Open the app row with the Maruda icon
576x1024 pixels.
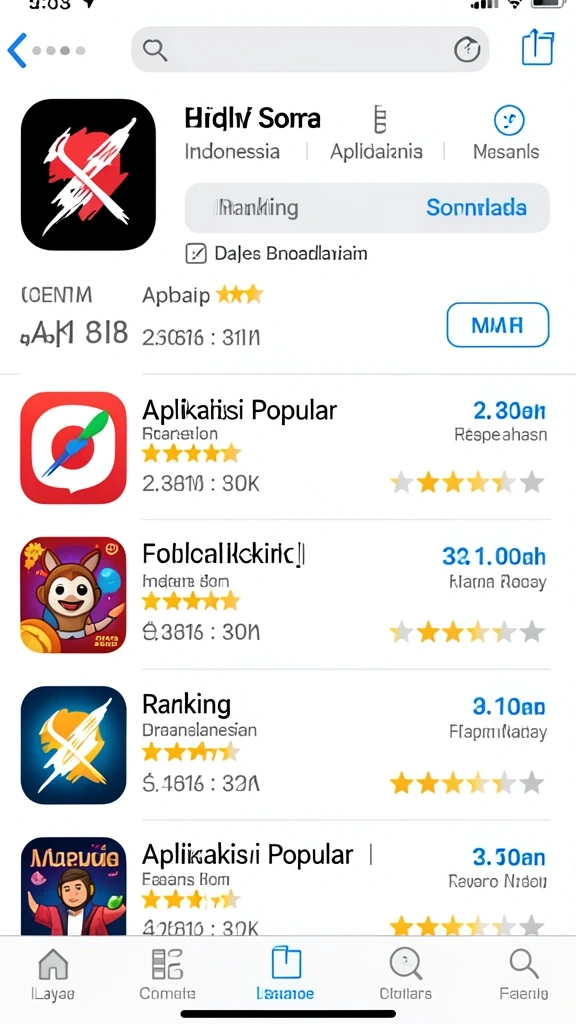(285, 885)
